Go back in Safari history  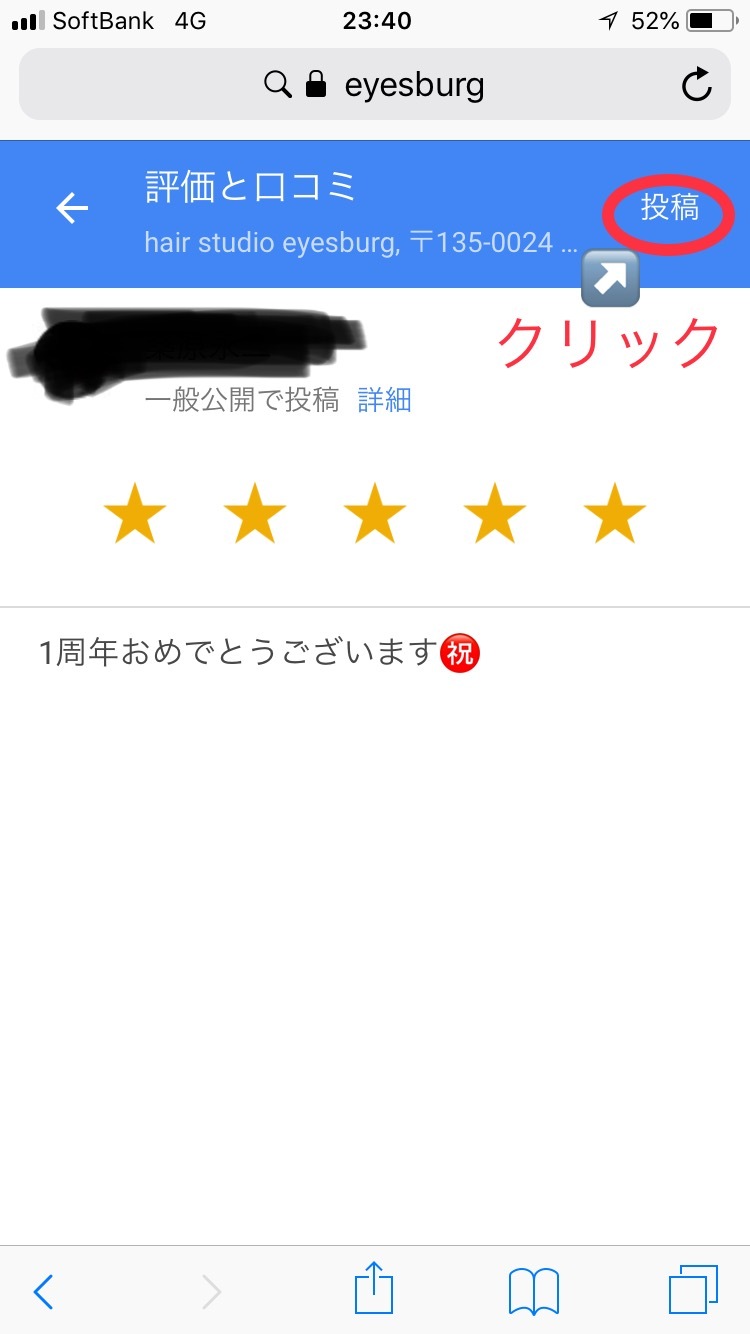tap(43, 1291)
